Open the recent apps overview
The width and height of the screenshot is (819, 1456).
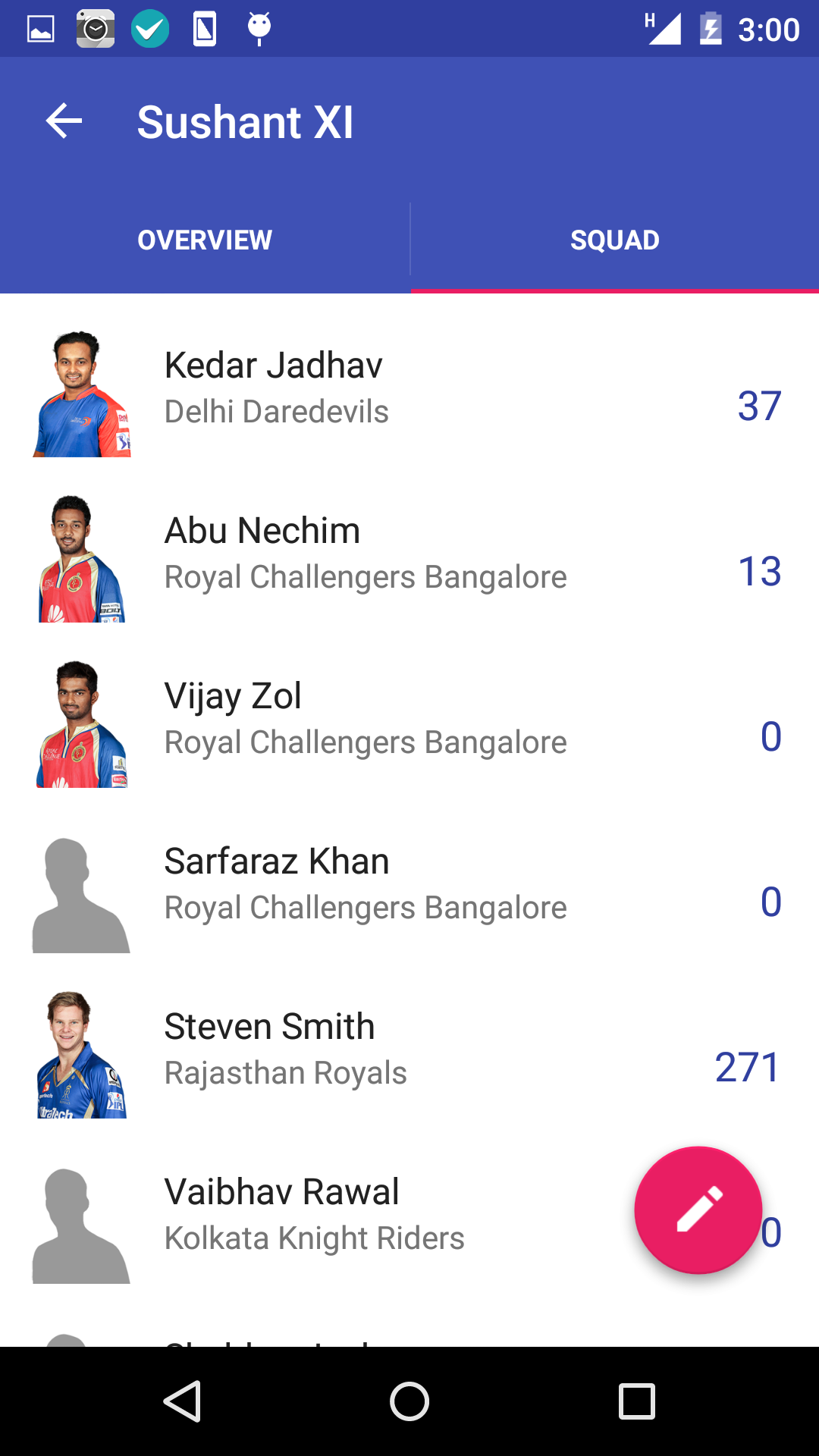[637, 1401]
